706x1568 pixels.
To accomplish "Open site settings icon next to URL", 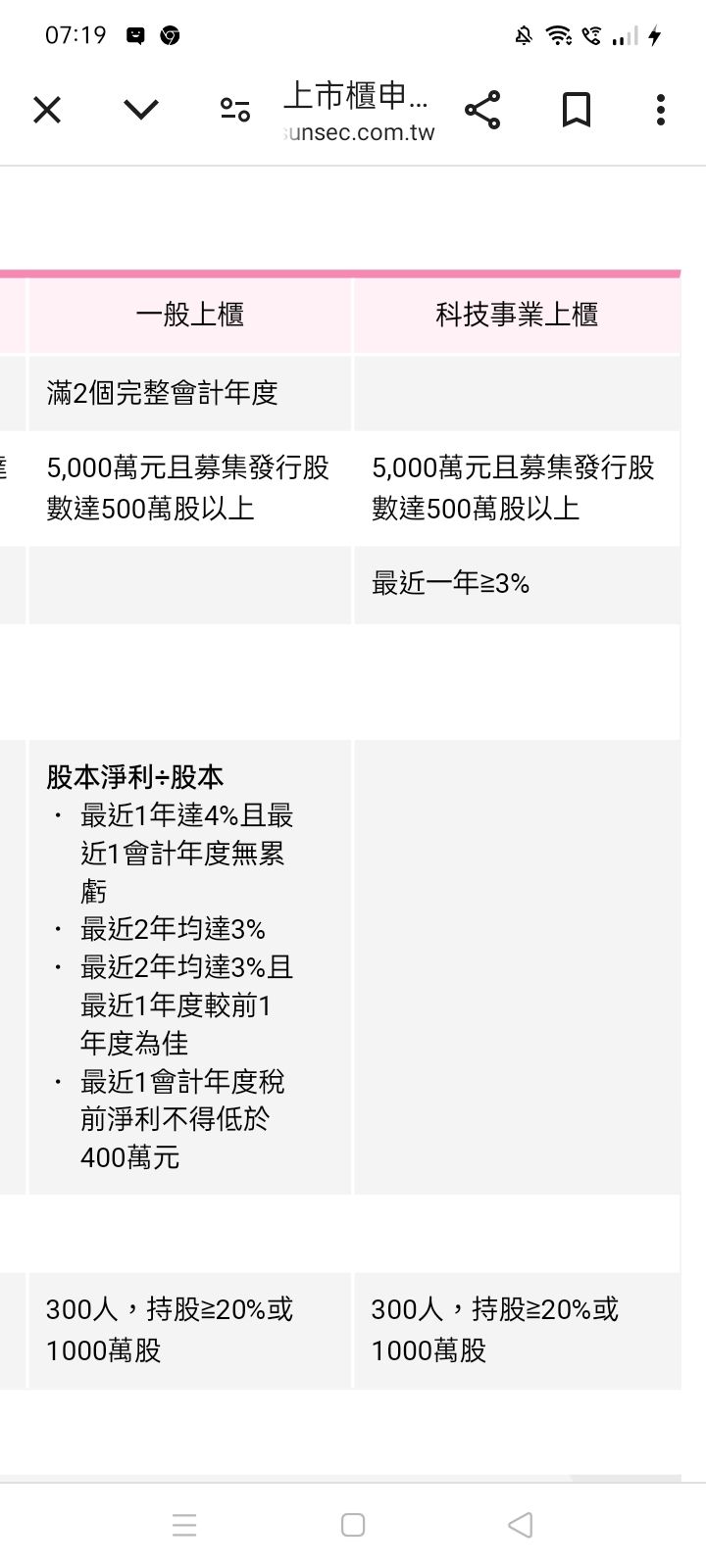I will [235, 110].
